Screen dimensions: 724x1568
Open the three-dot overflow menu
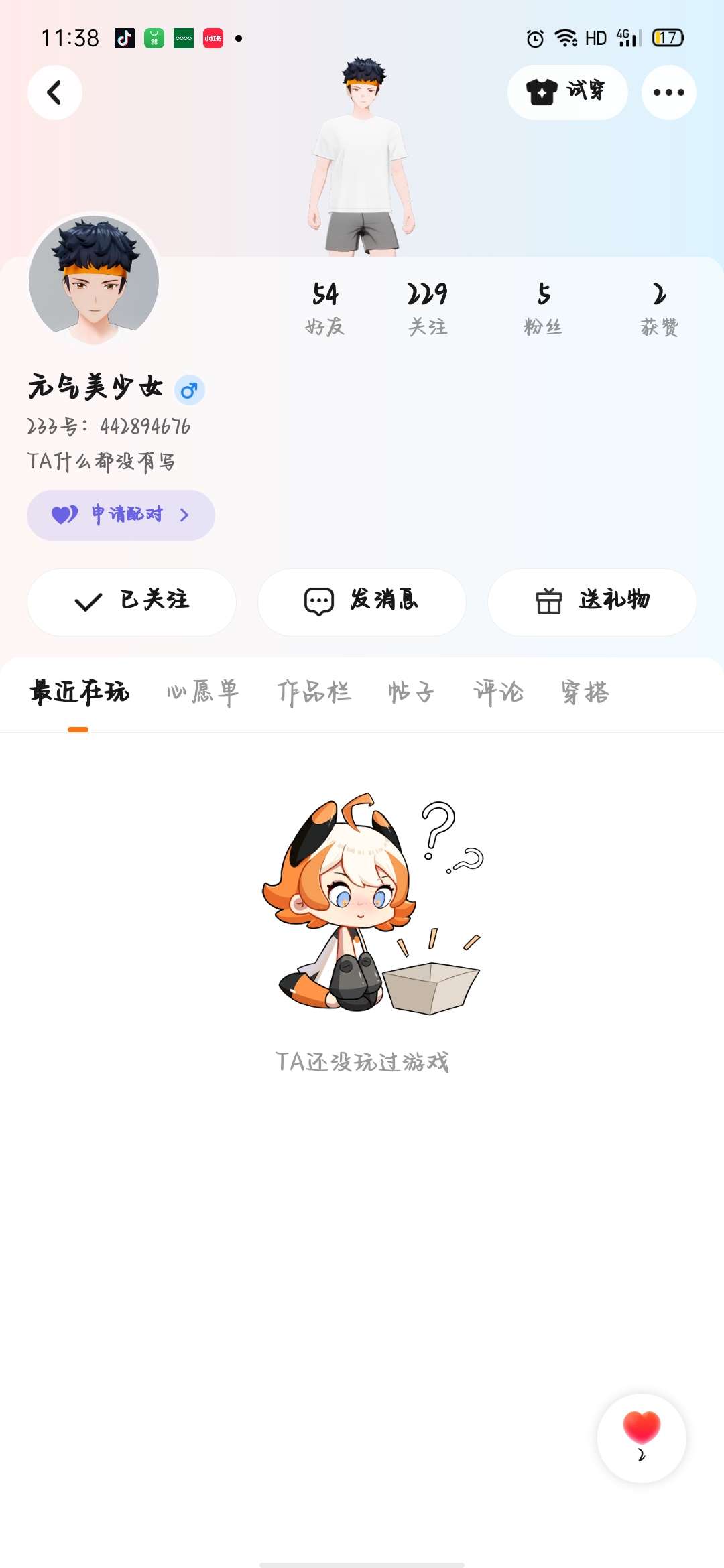click(668, 92)
